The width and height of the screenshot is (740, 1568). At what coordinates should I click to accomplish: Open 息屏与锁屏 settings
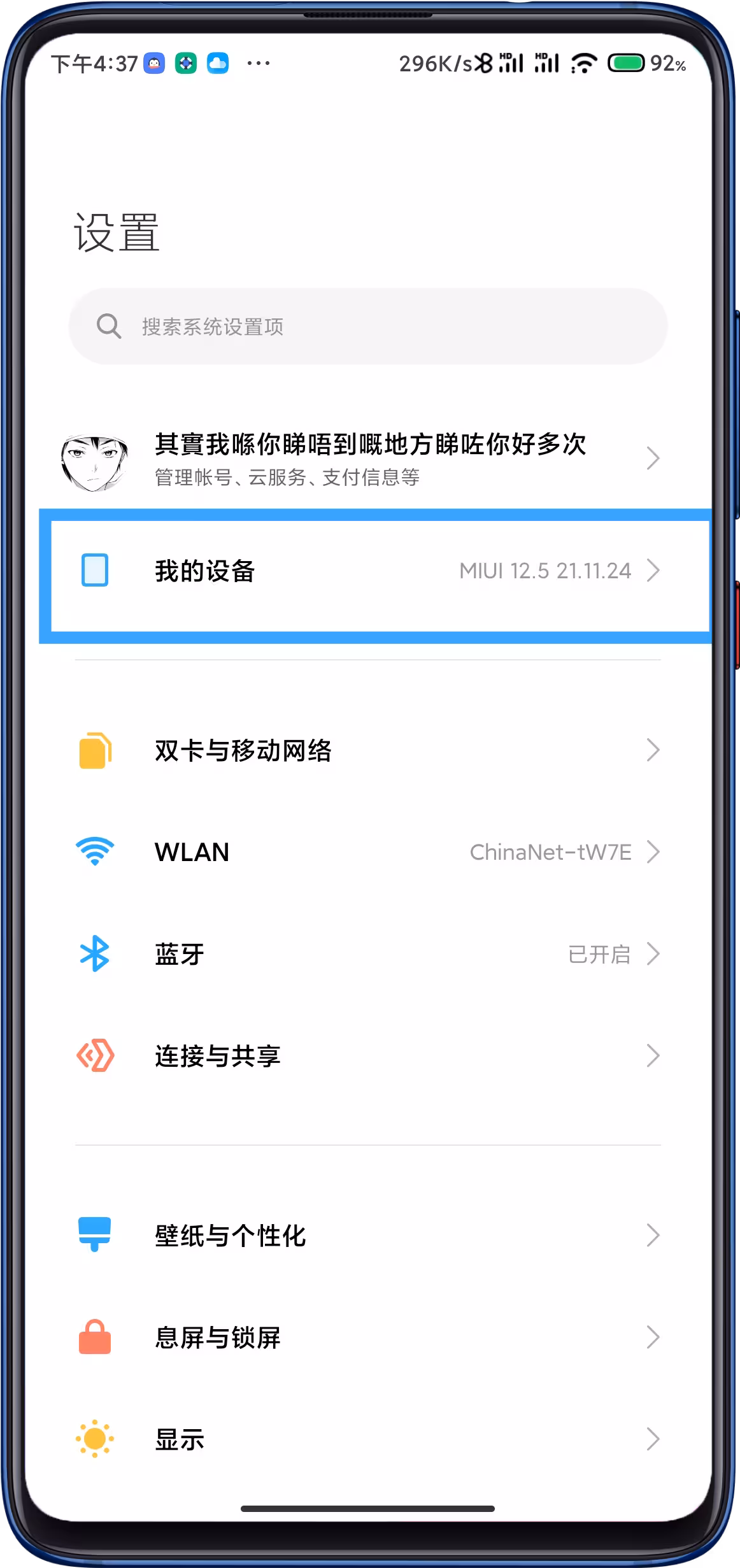pyautogui.click(x=368, y=1337)
